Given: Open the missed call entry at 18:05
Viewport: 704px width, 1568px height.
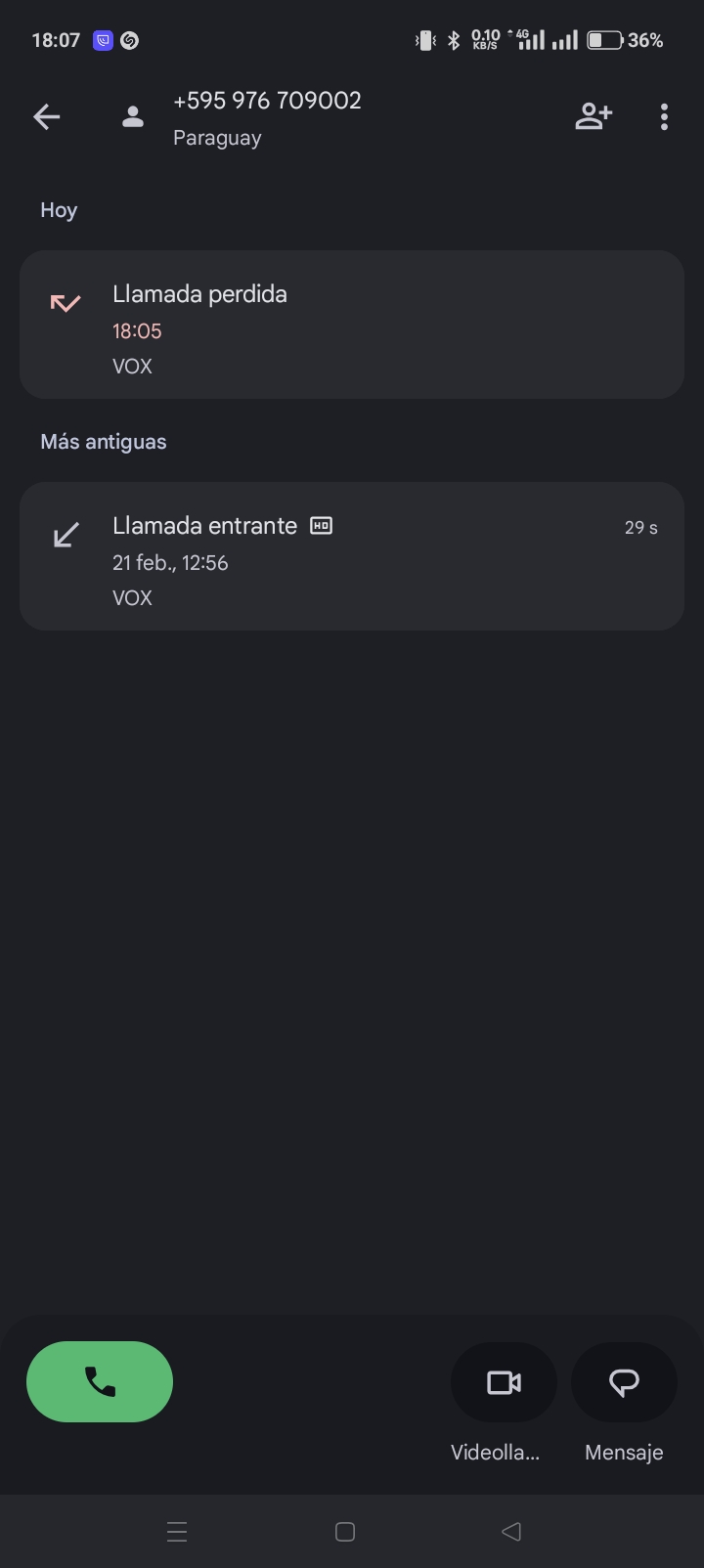Looking at the screenshot, I should coord(351,325).
